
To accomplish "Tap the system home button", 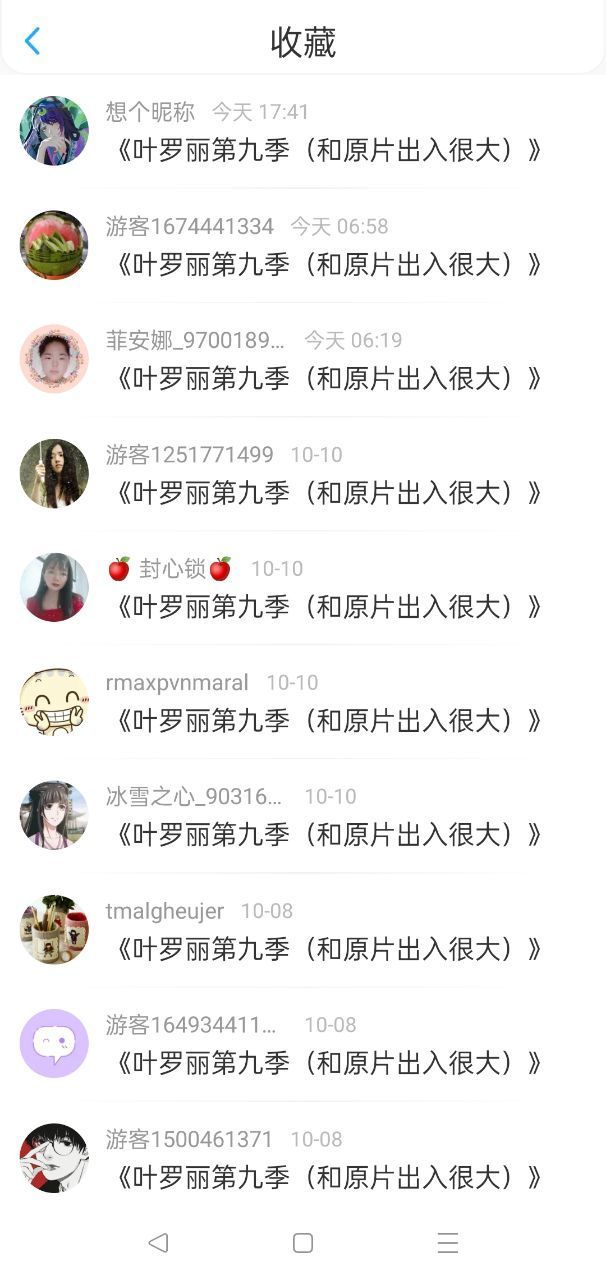I will tap(303, 1243).
